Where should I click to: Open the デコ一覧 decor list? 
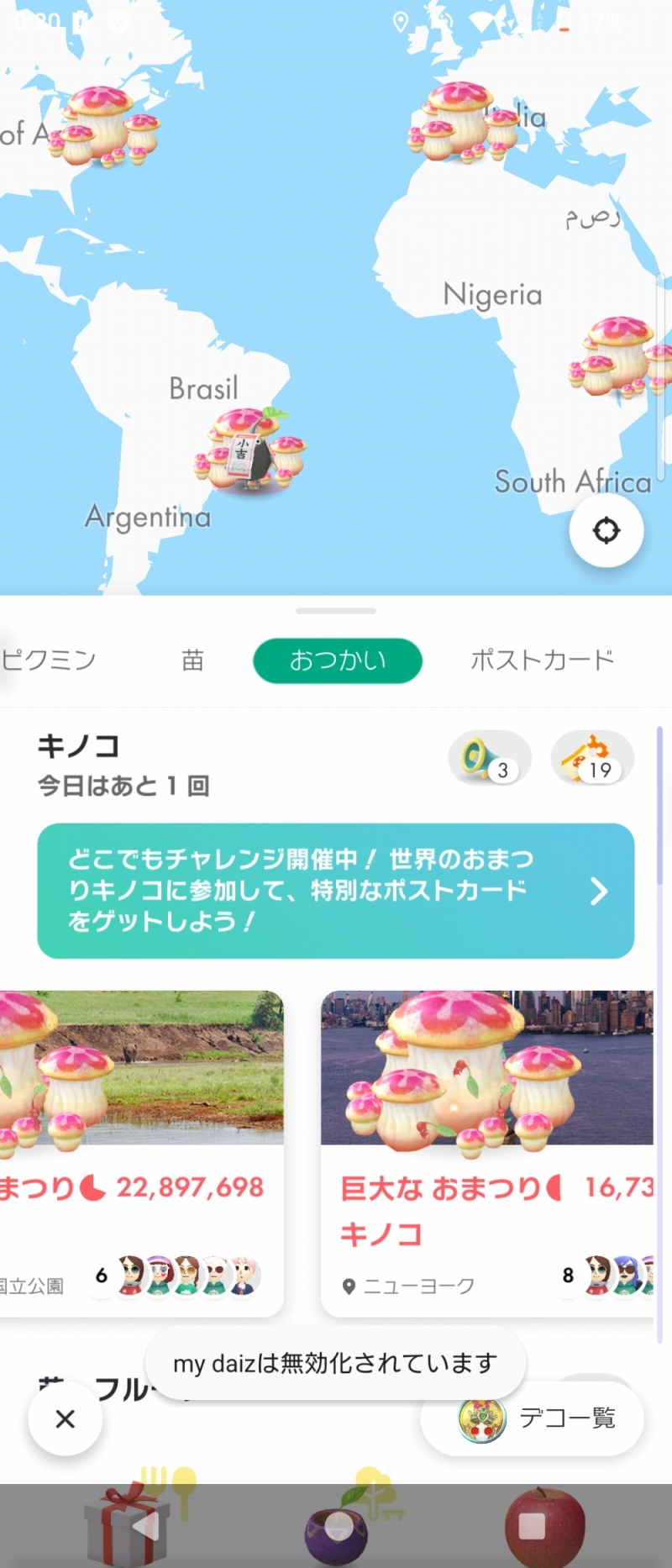coord(533,1418)
